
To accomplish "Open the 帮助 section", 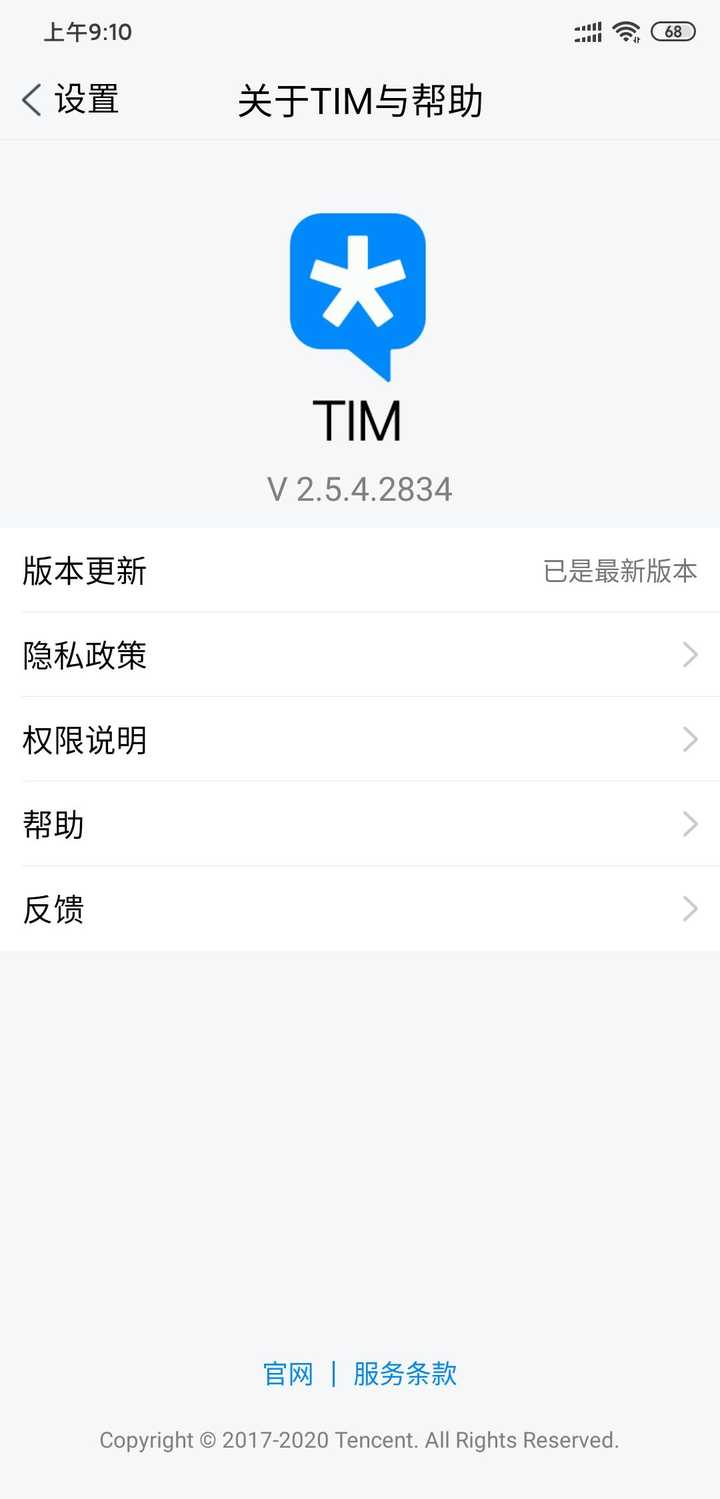I will (360, 824).
